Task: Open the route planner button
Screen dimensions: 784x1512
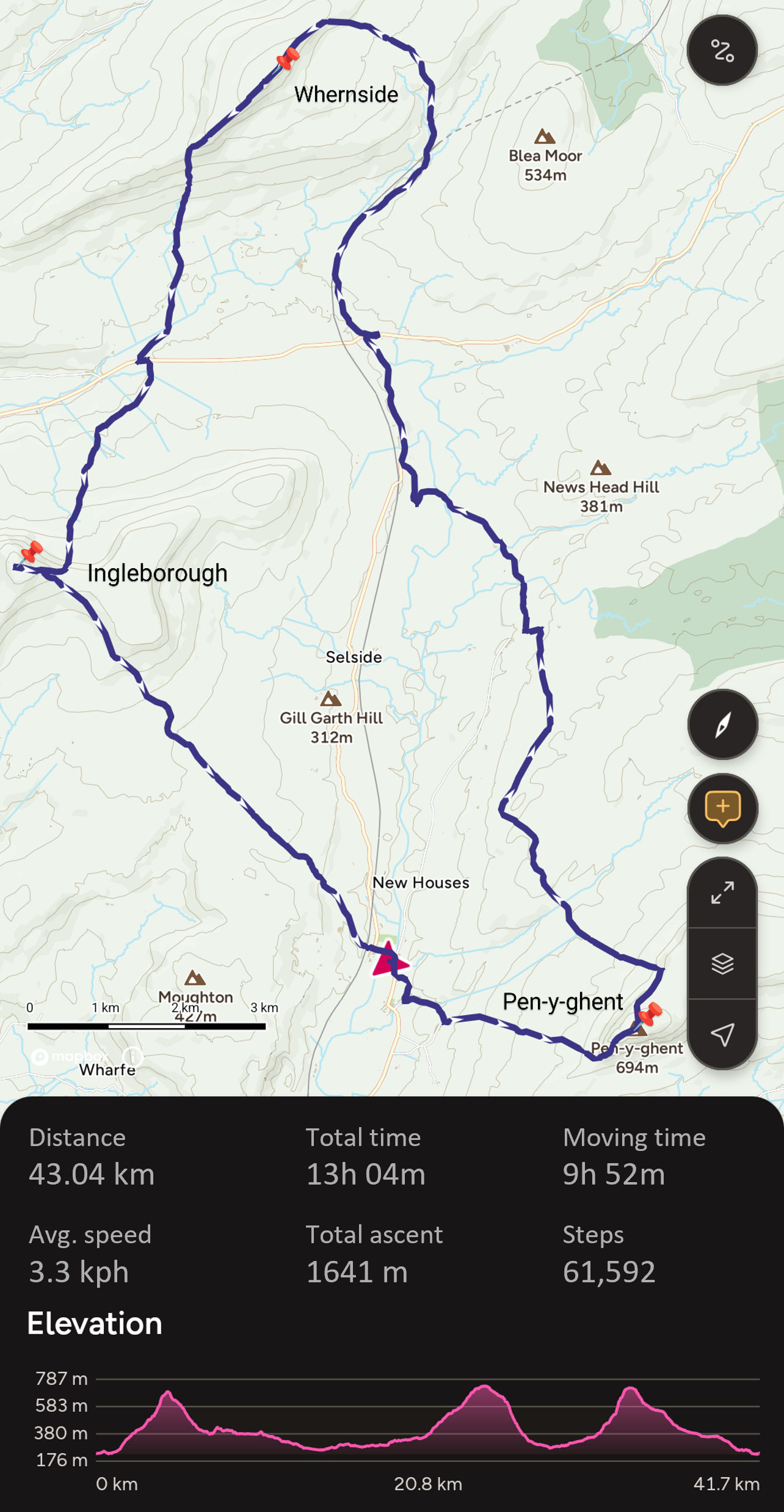Action: tap(722, 50)
